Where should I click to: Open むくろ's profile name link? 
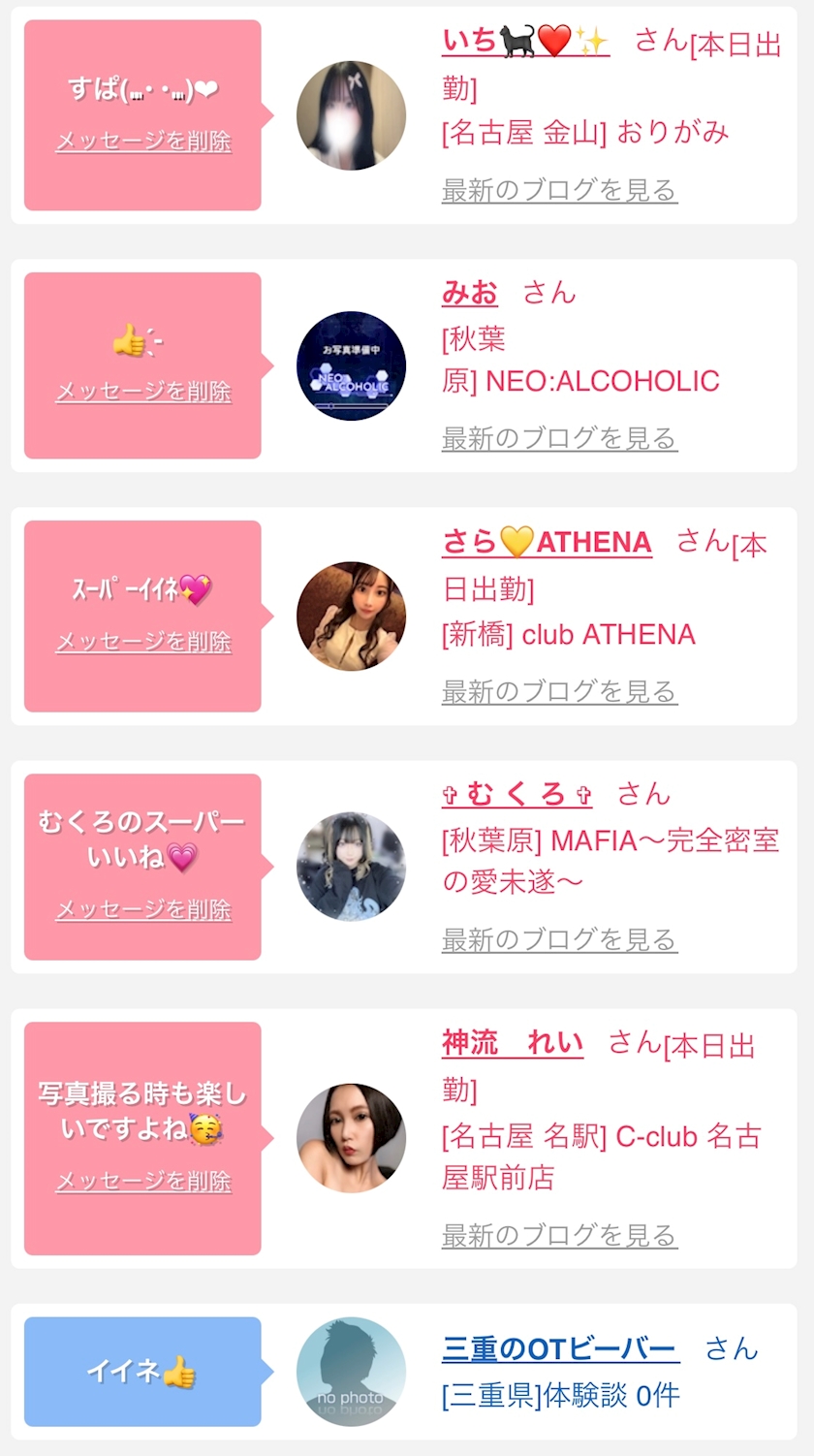[517, 794]
